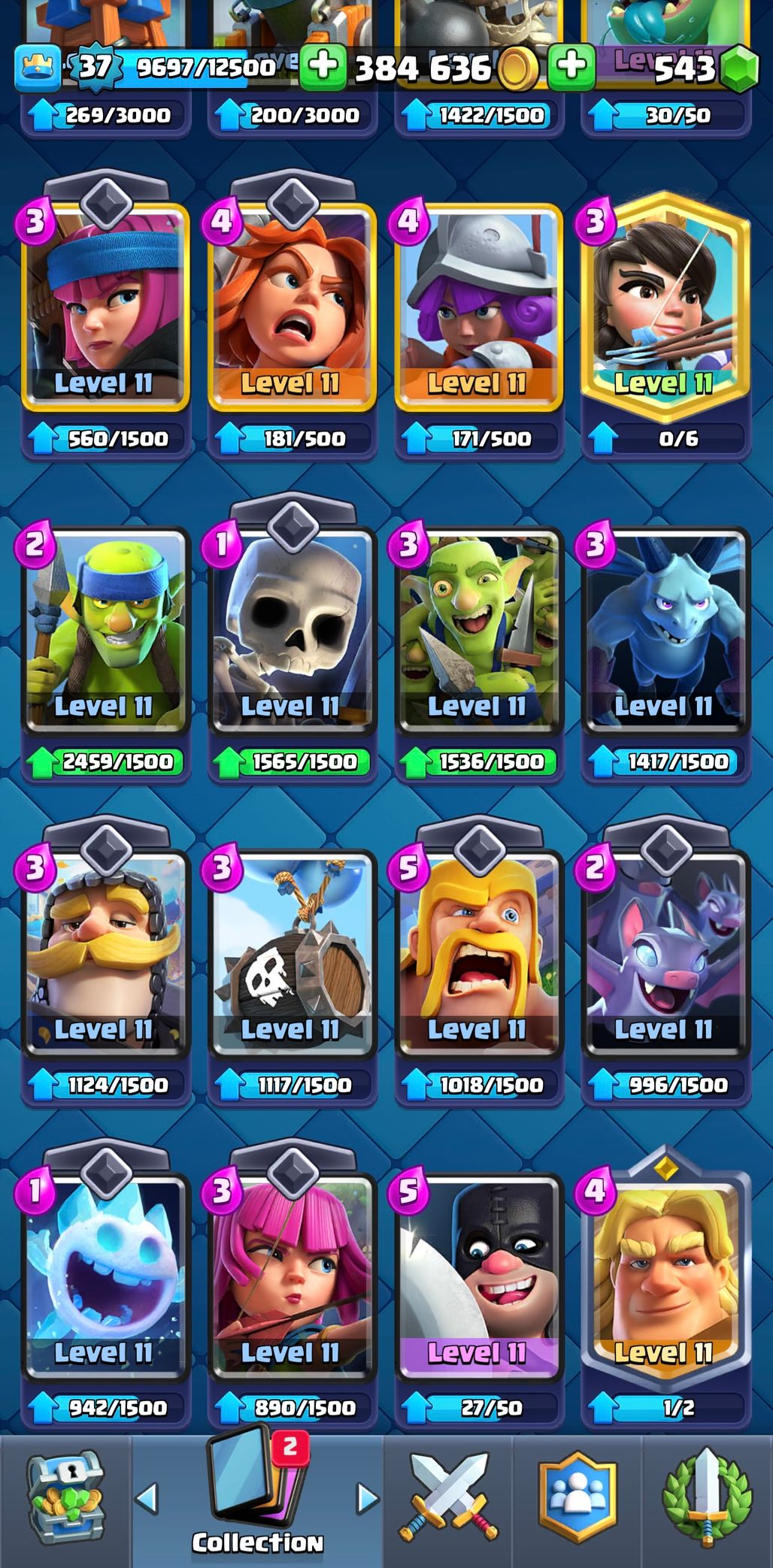Select the Executioner card with 27/50
773x1568 pixels.
(x=478, y=1278)
